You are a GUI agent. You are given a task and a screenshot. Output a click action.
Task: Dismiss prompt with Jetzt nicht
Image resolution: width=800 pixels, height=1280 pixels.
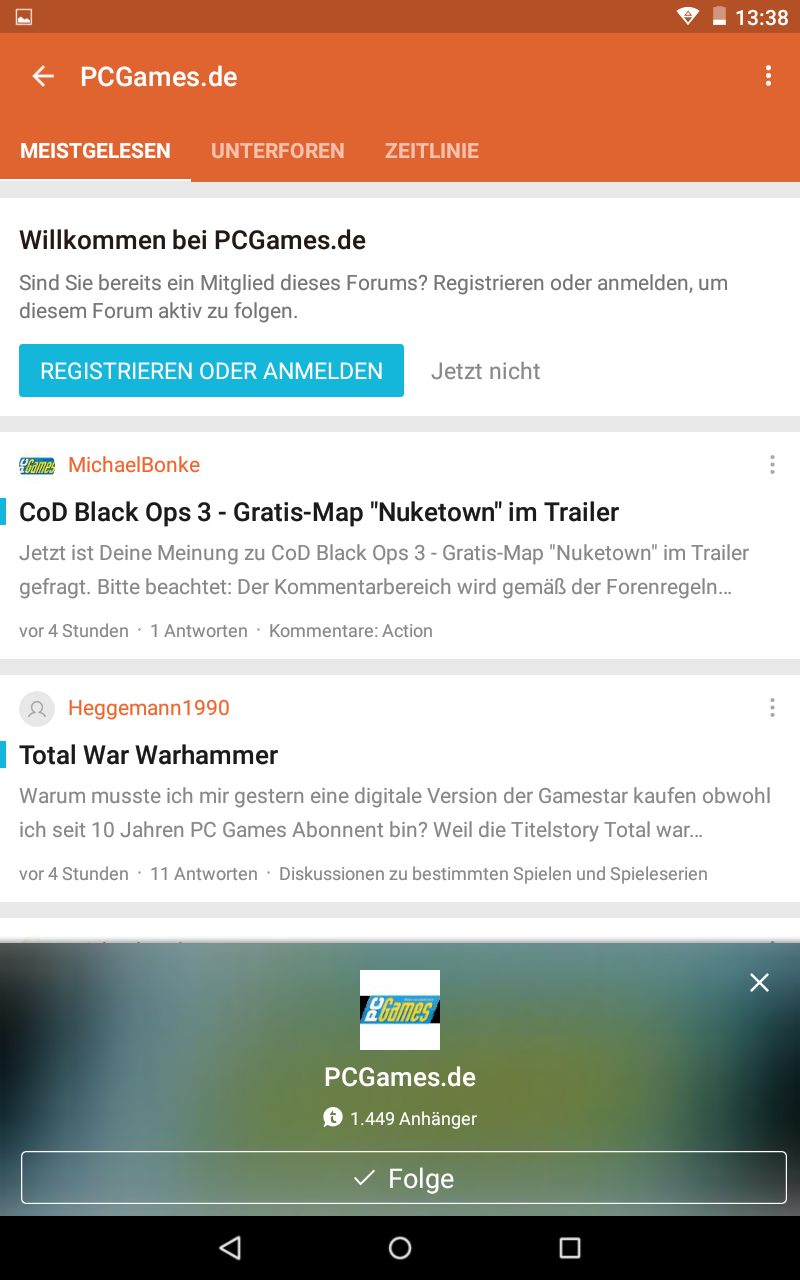point(485,371)
